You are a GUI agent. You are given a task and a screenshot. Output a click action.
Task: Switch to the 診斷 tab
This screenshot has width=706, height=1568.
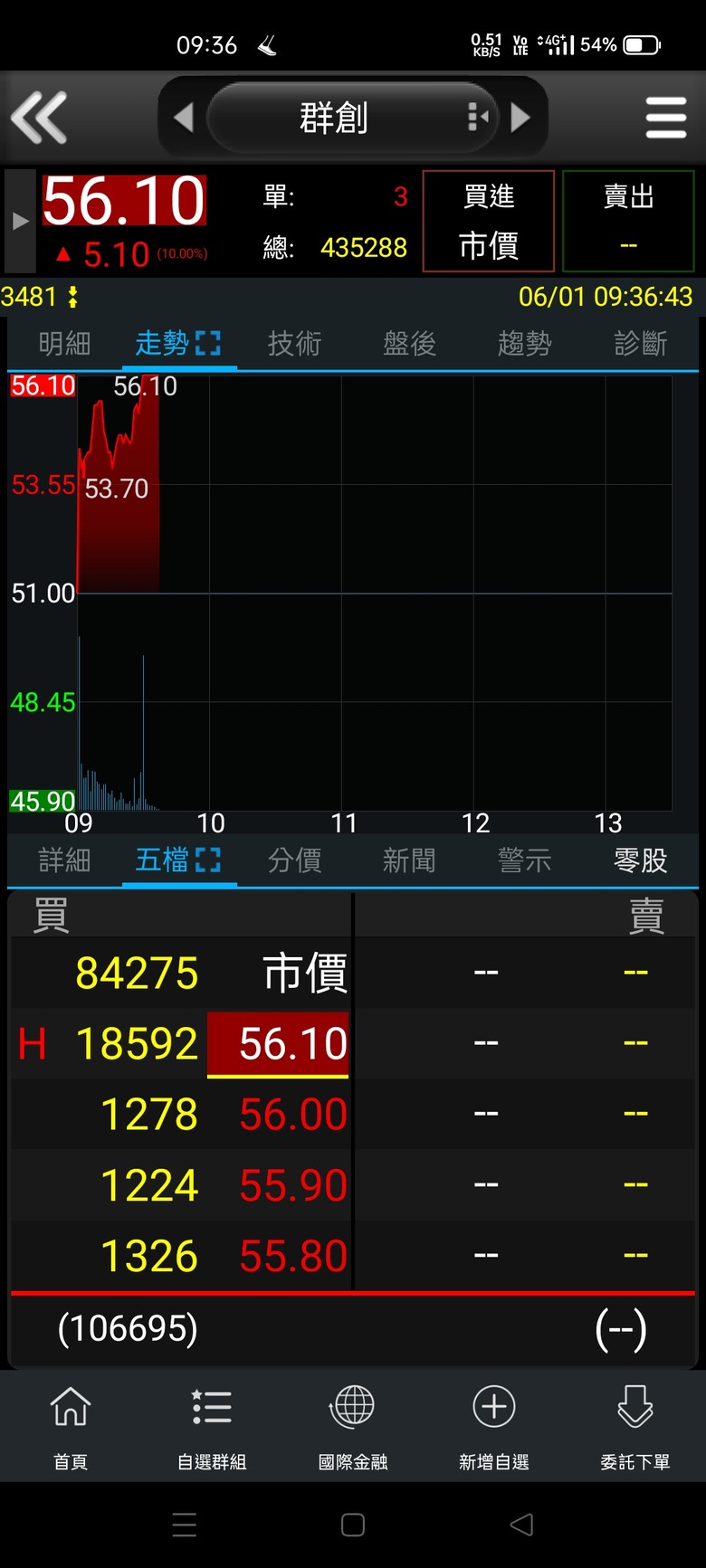[x=640, y=344]
